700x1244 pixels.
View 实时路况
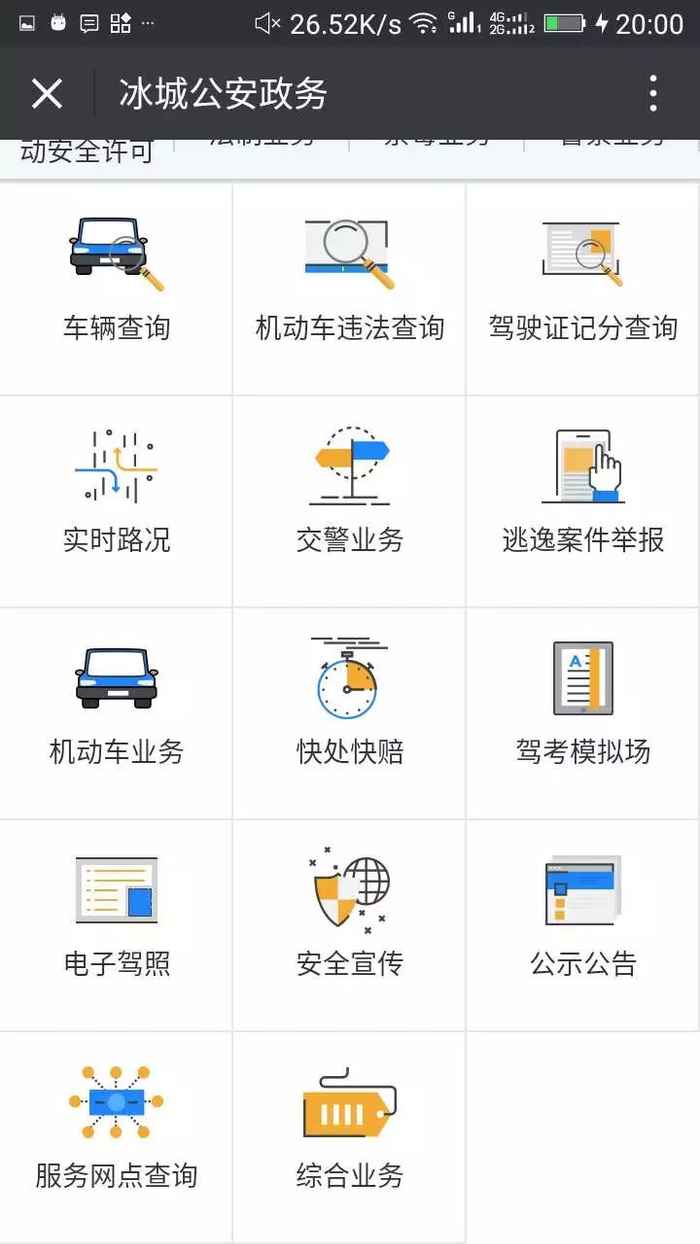point(116,500)
